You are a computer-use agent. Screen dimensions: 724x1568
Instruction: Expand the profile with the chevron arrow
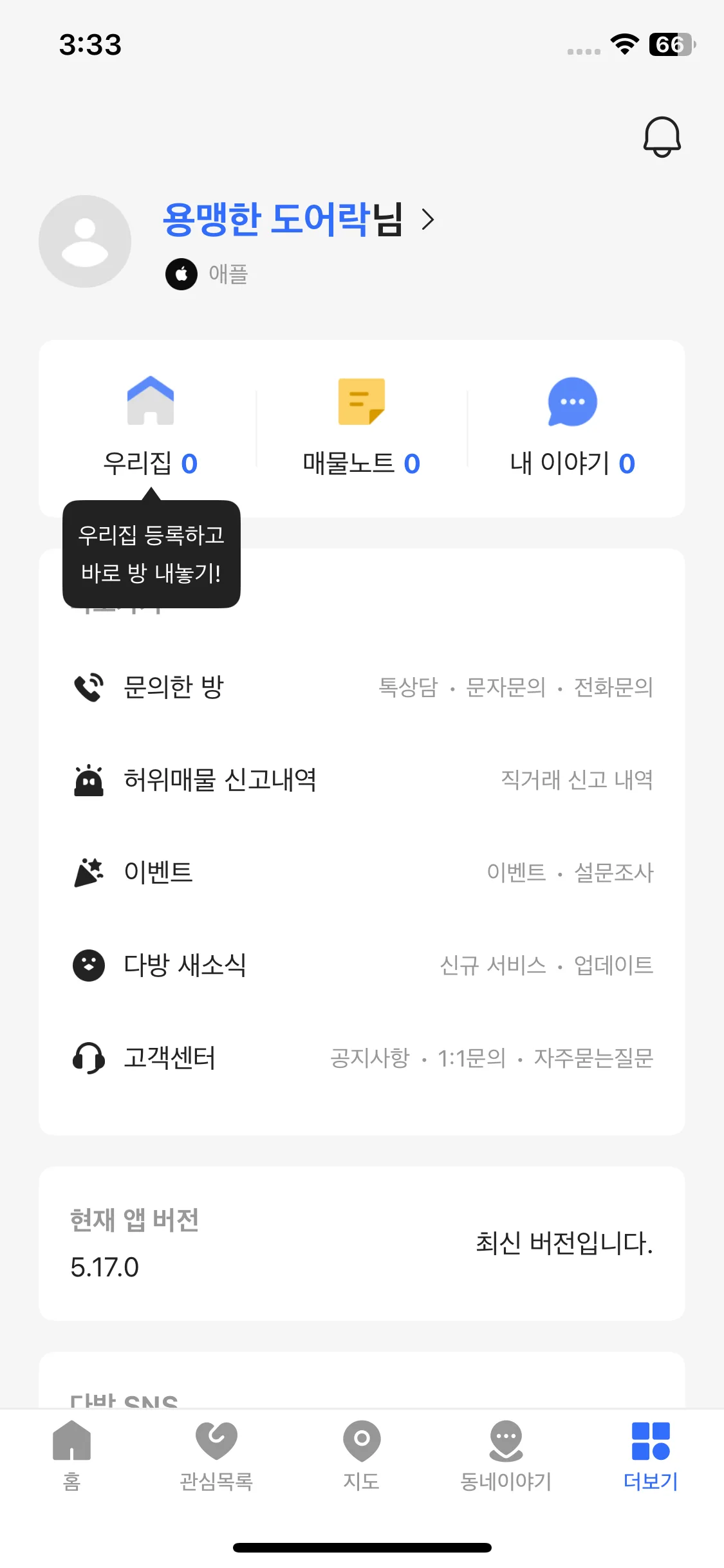coord(427,218)
